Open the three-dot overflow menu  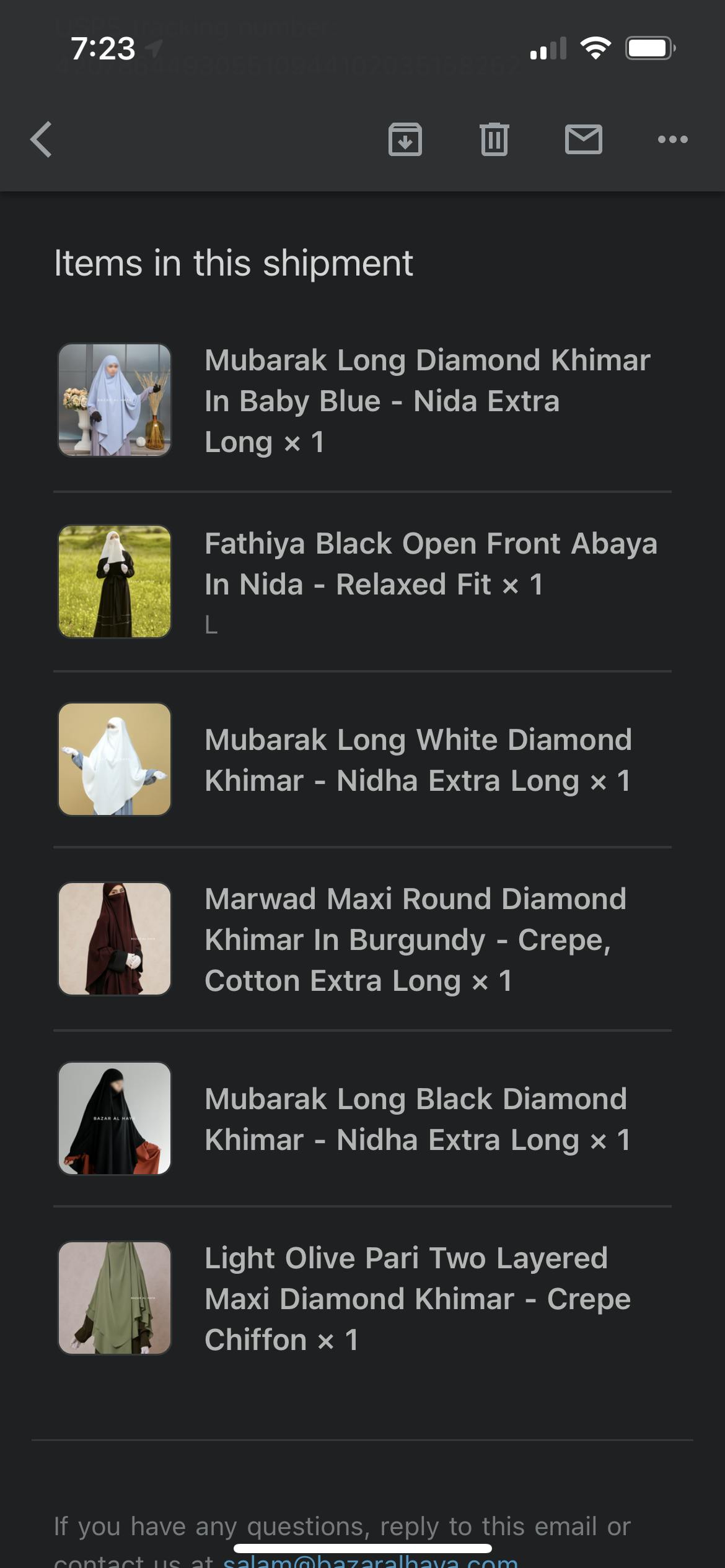672,139
